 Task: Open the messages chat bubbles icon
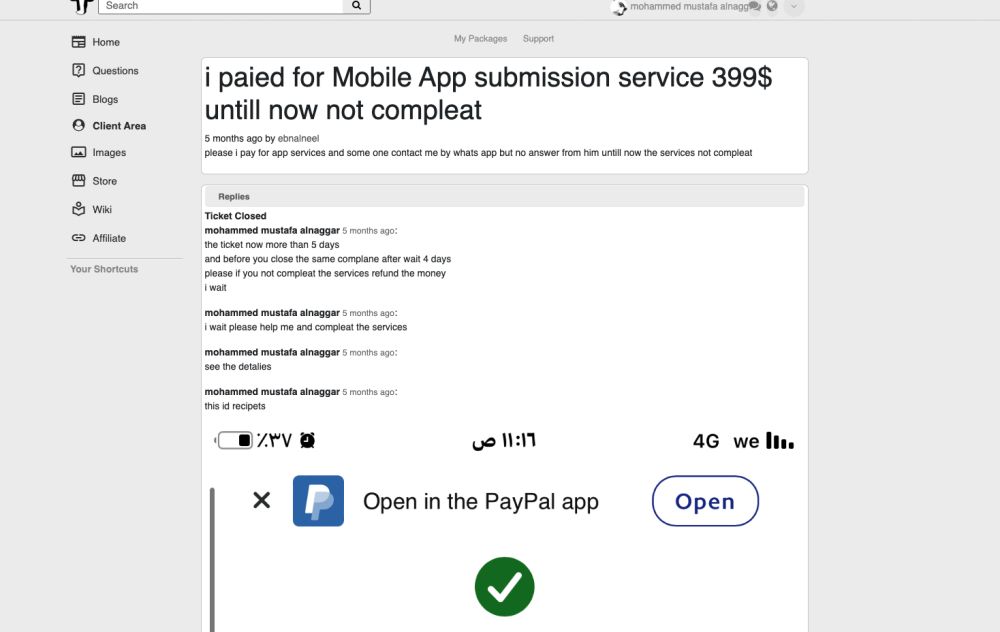click(x=755, y=7)
